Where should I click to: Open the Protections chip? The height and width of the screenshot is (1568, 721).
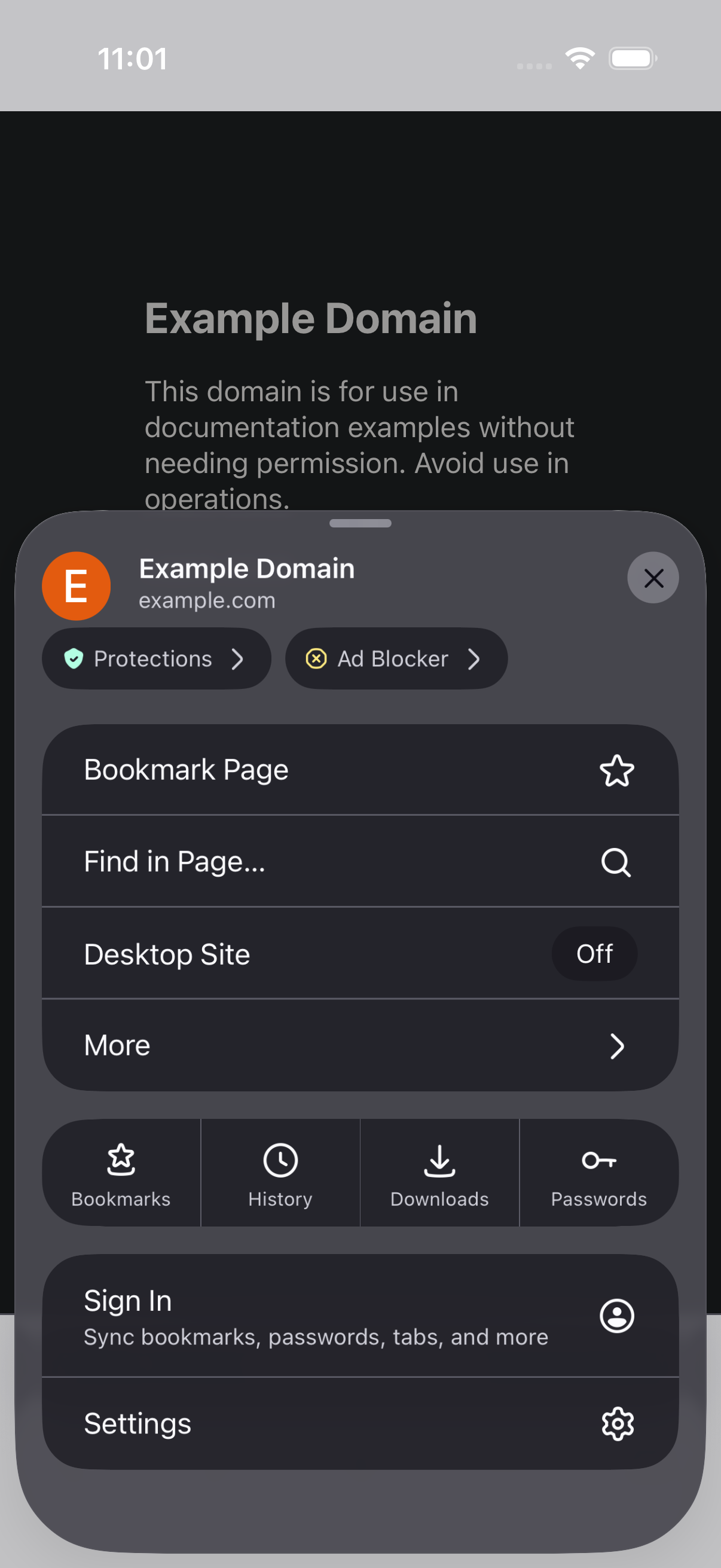pyautogui.click(x=157, y=658)
